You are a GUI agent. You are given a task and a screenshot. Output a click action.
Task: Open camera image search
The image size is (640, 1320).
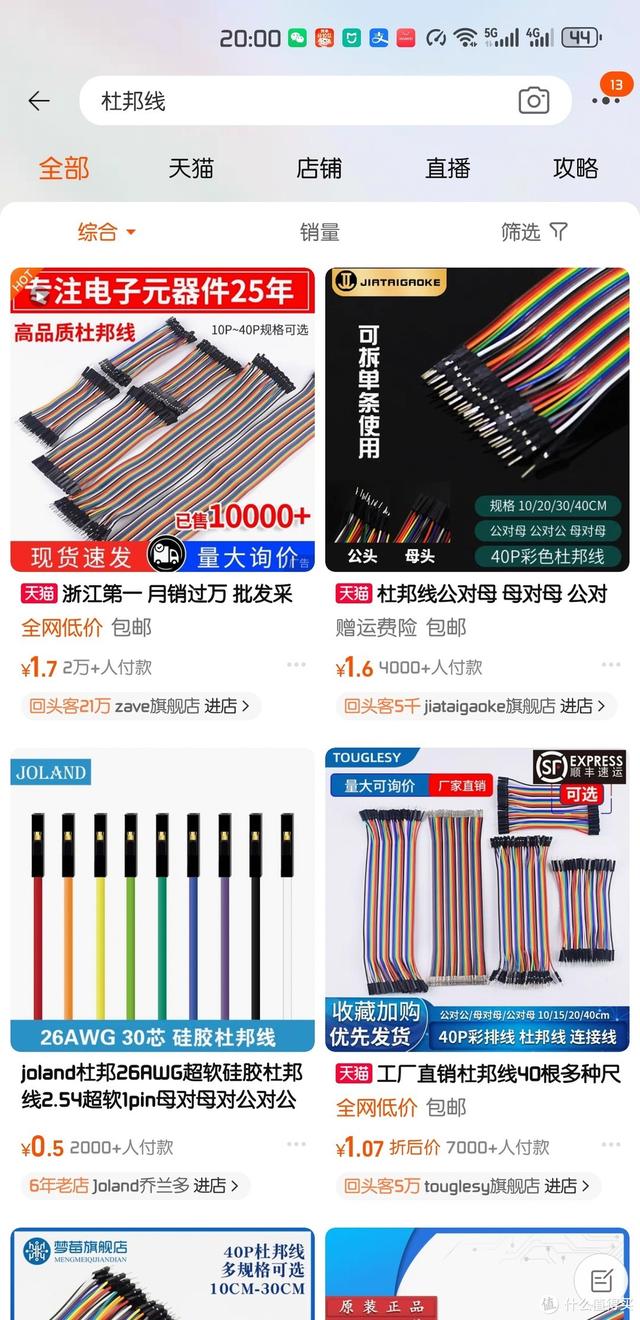tap(534, 100)
